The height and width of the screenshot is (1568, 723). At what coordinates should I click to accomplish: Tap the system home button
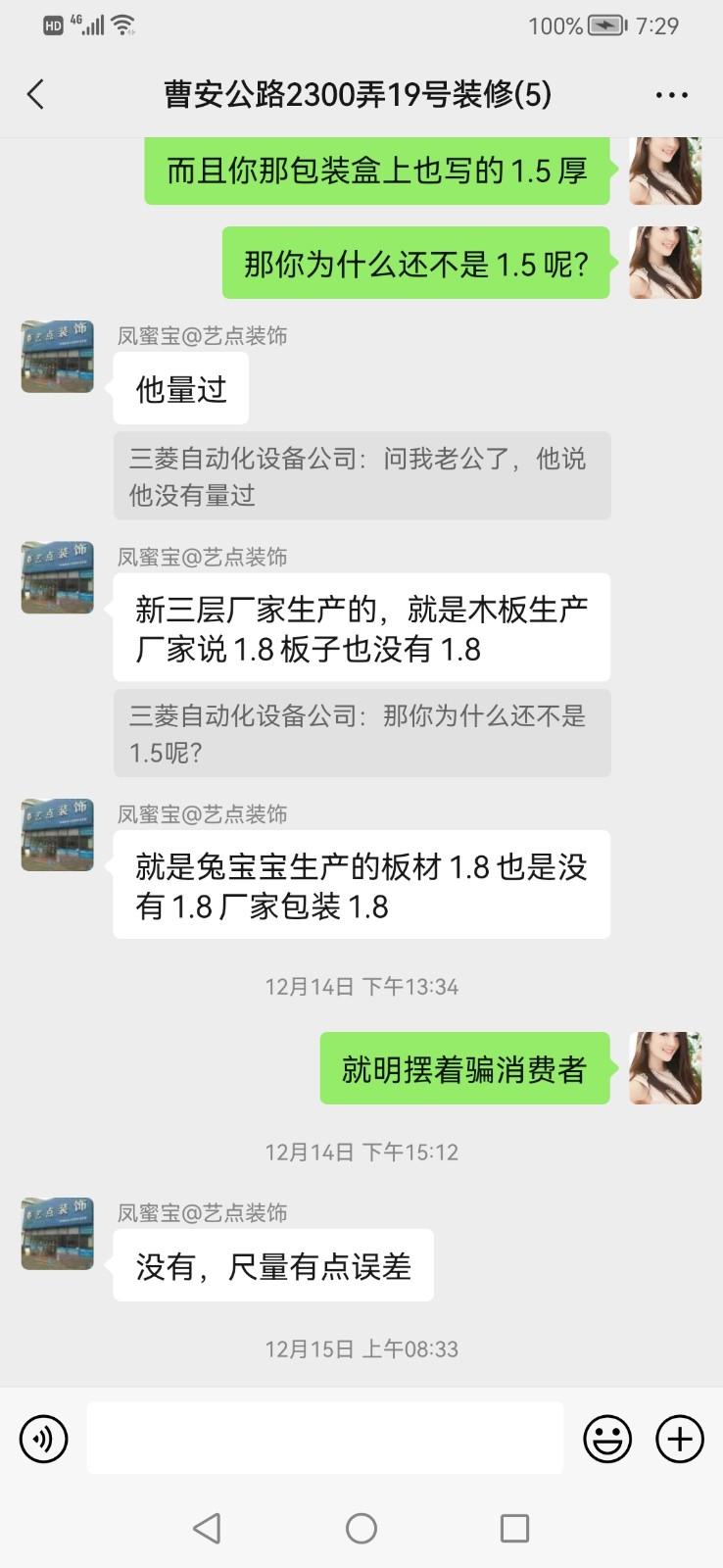click(x=361, y=1528)
